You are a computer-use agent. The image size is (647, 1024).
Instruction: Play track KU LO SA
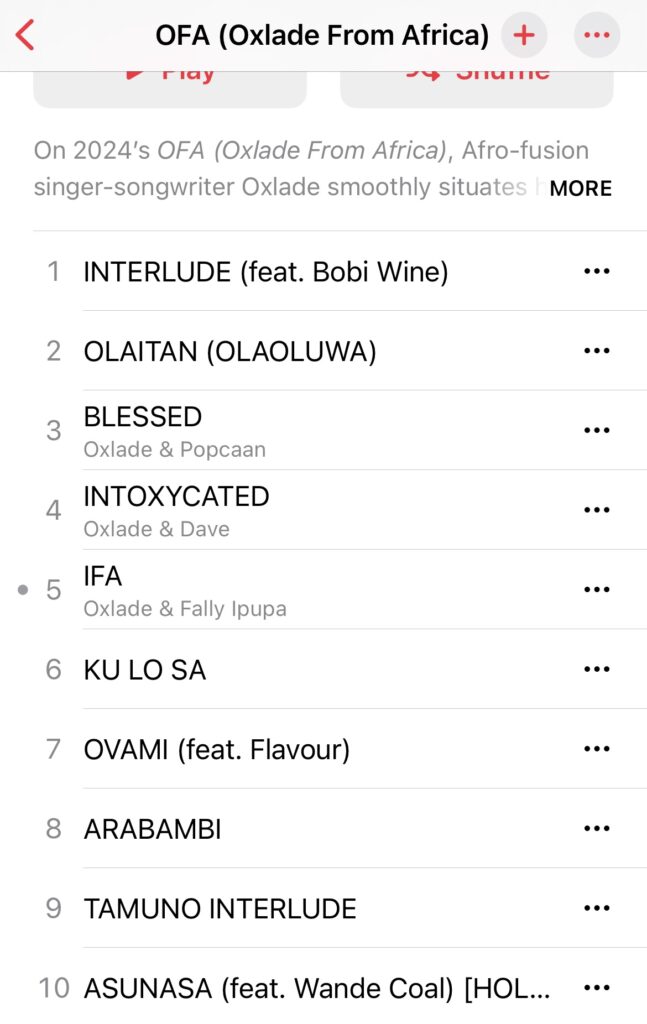145,670
